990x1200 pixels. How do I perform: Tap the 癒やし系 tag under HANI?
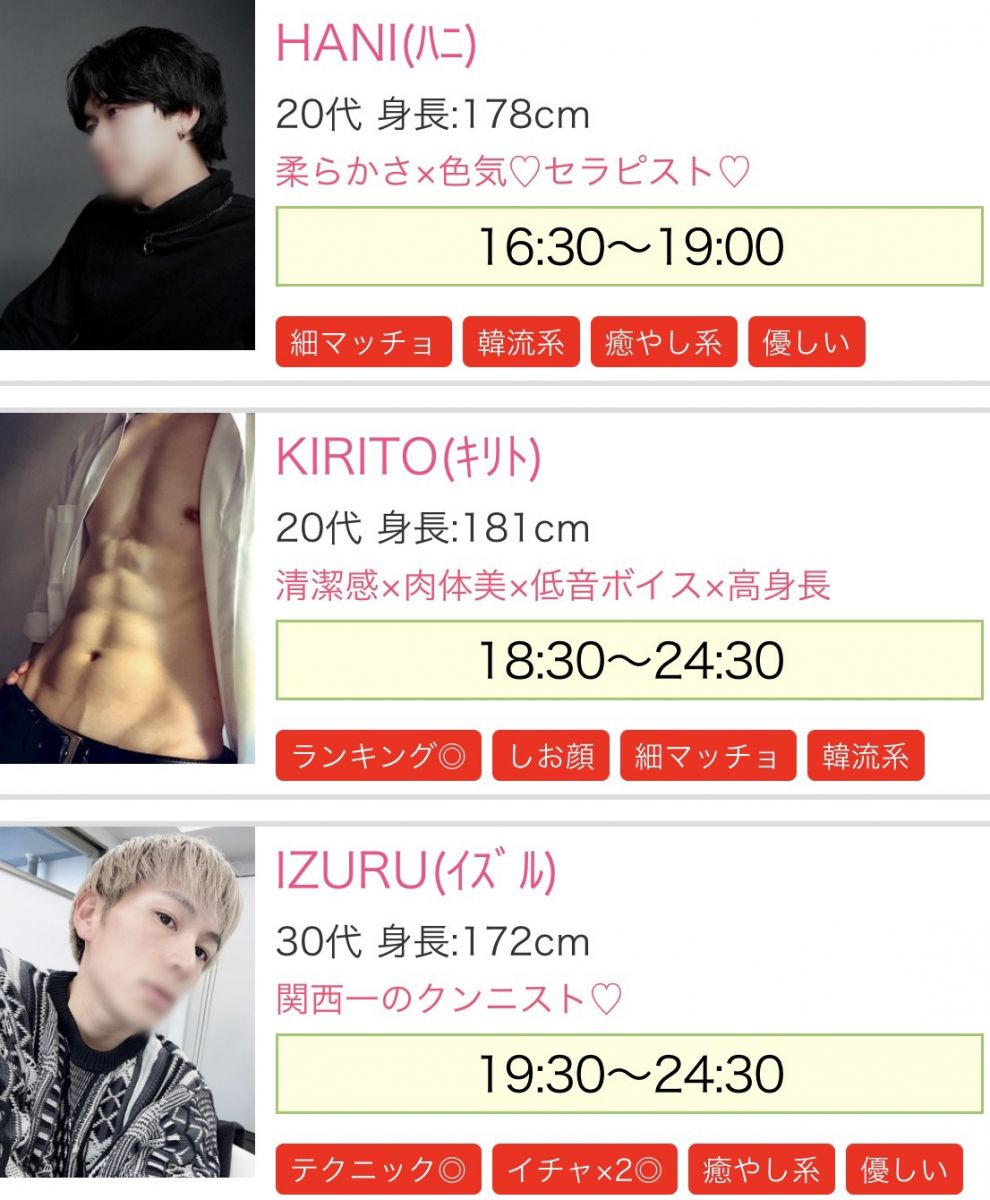pyautogui.click(x=663, y=343)
